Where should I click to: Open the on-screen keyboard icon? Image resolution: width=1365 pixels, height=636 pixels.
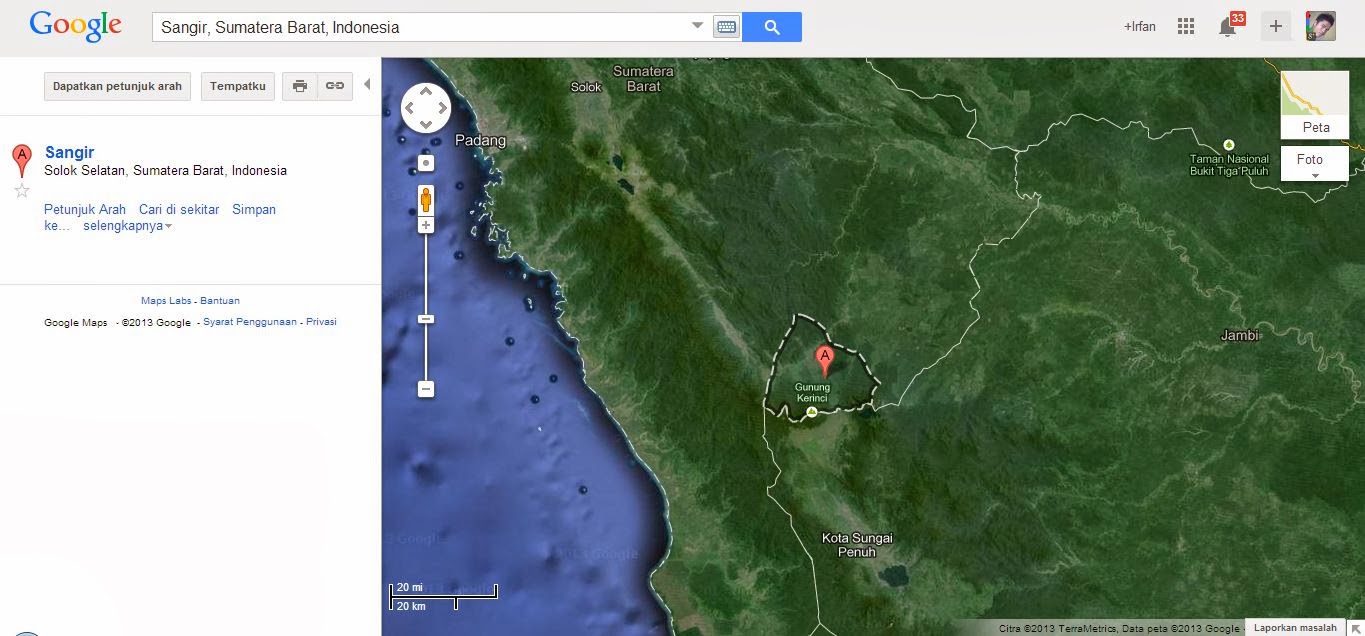click(x=726, y=27)
